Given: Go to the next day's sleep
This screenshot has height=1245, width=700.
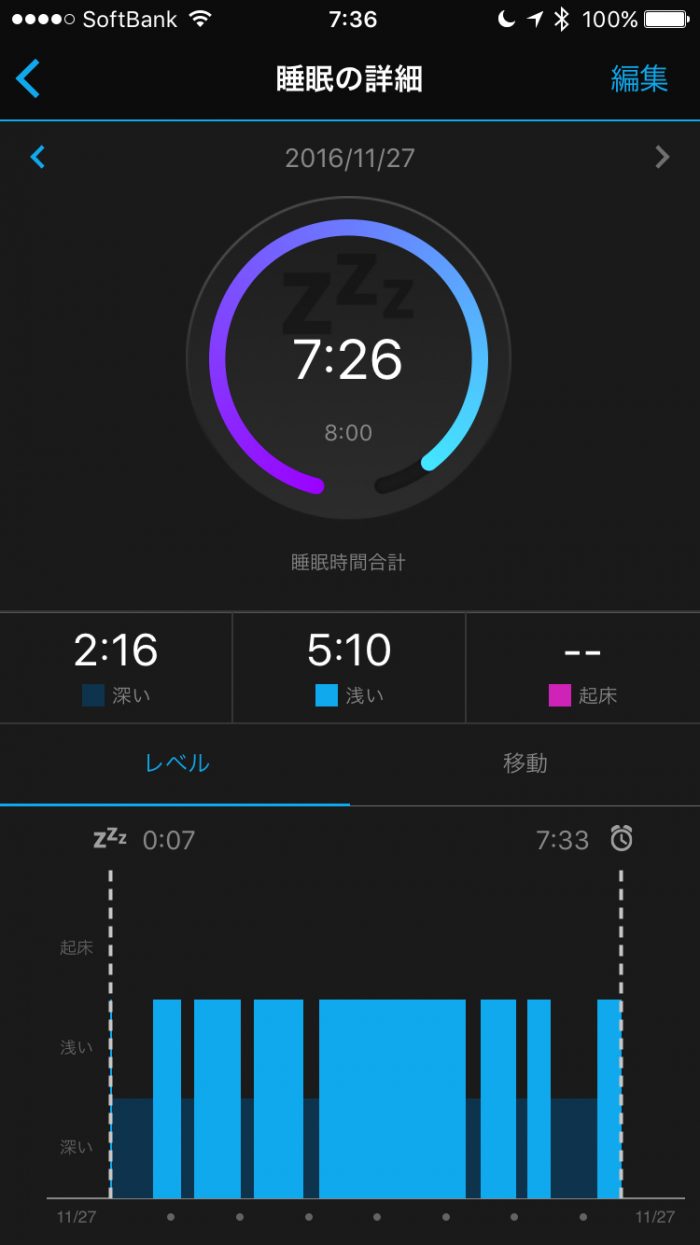Looking at the screenshot, I should (661, 157).
